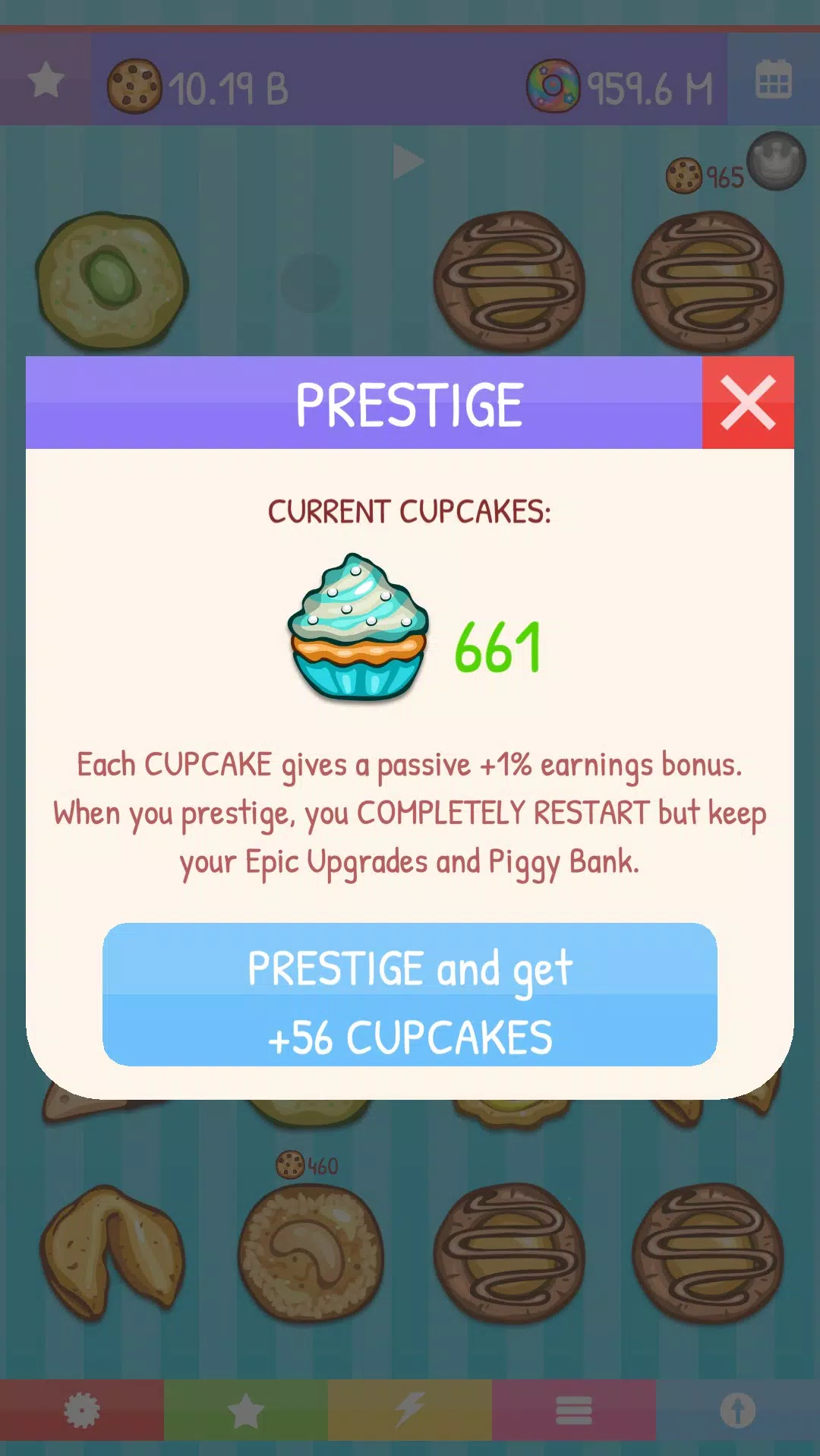
Task: Tap the rainbow donut currency icon
Action: pos(550,85)
